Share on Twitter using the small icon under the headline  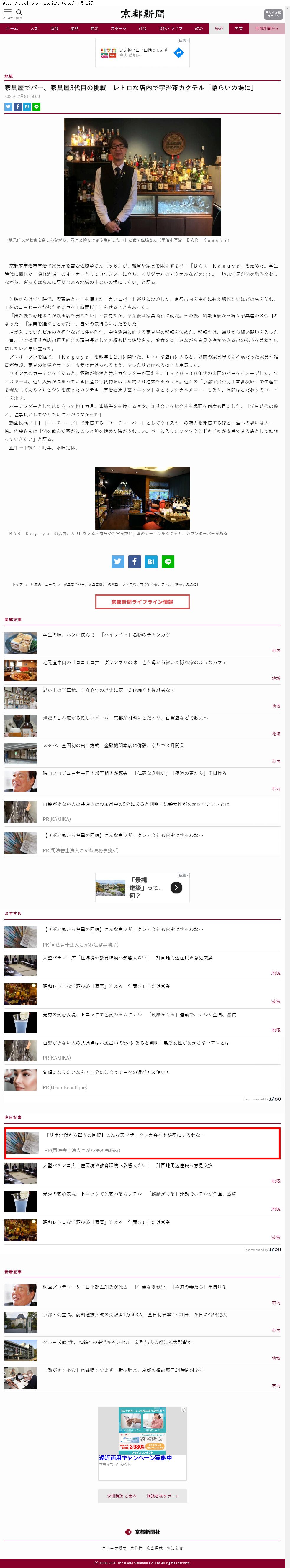coord(8,106)
